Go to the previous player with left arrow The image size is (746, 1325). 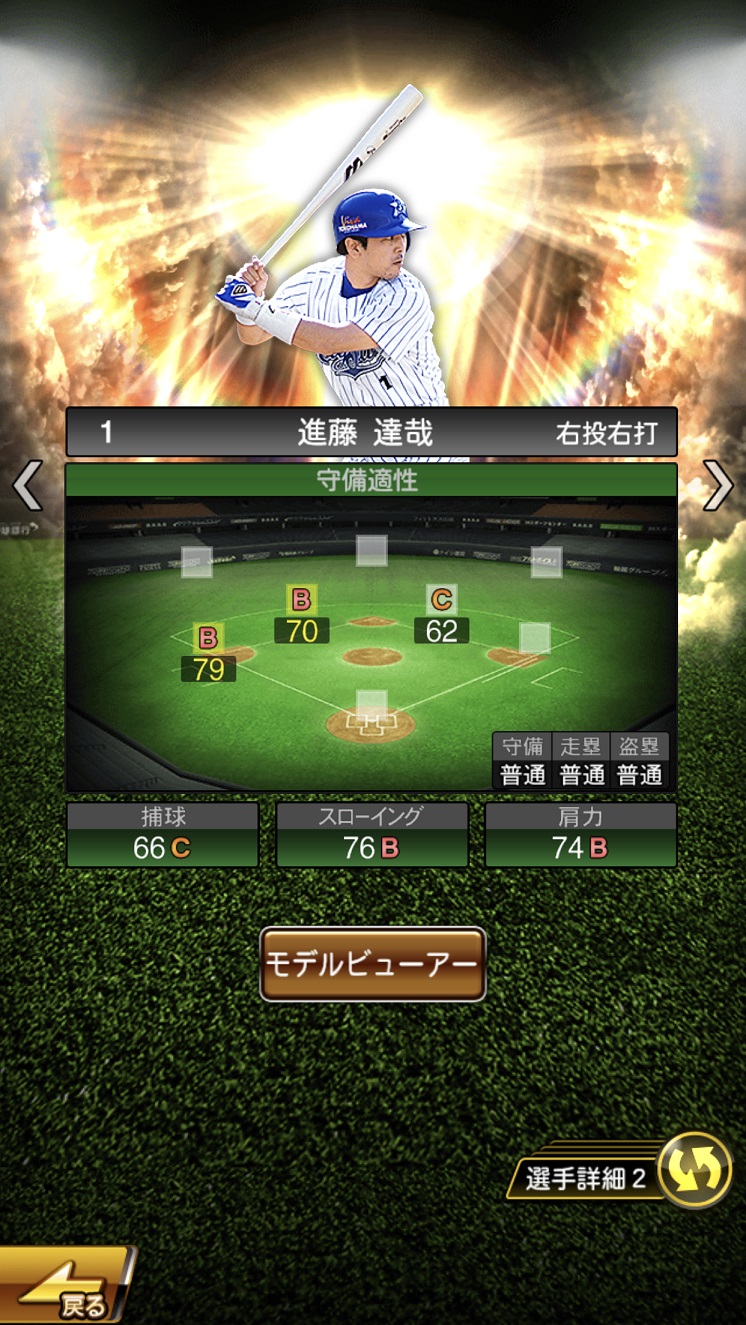[26, 487]
